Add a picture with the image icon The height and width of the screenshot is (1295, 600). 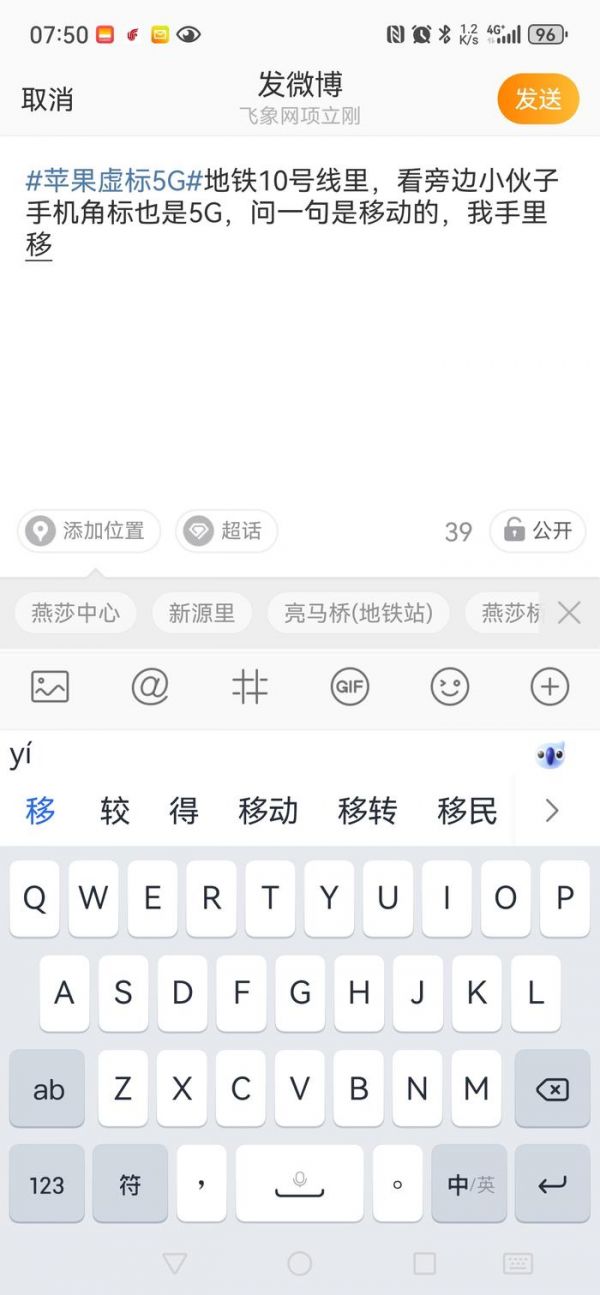[50, 687]
